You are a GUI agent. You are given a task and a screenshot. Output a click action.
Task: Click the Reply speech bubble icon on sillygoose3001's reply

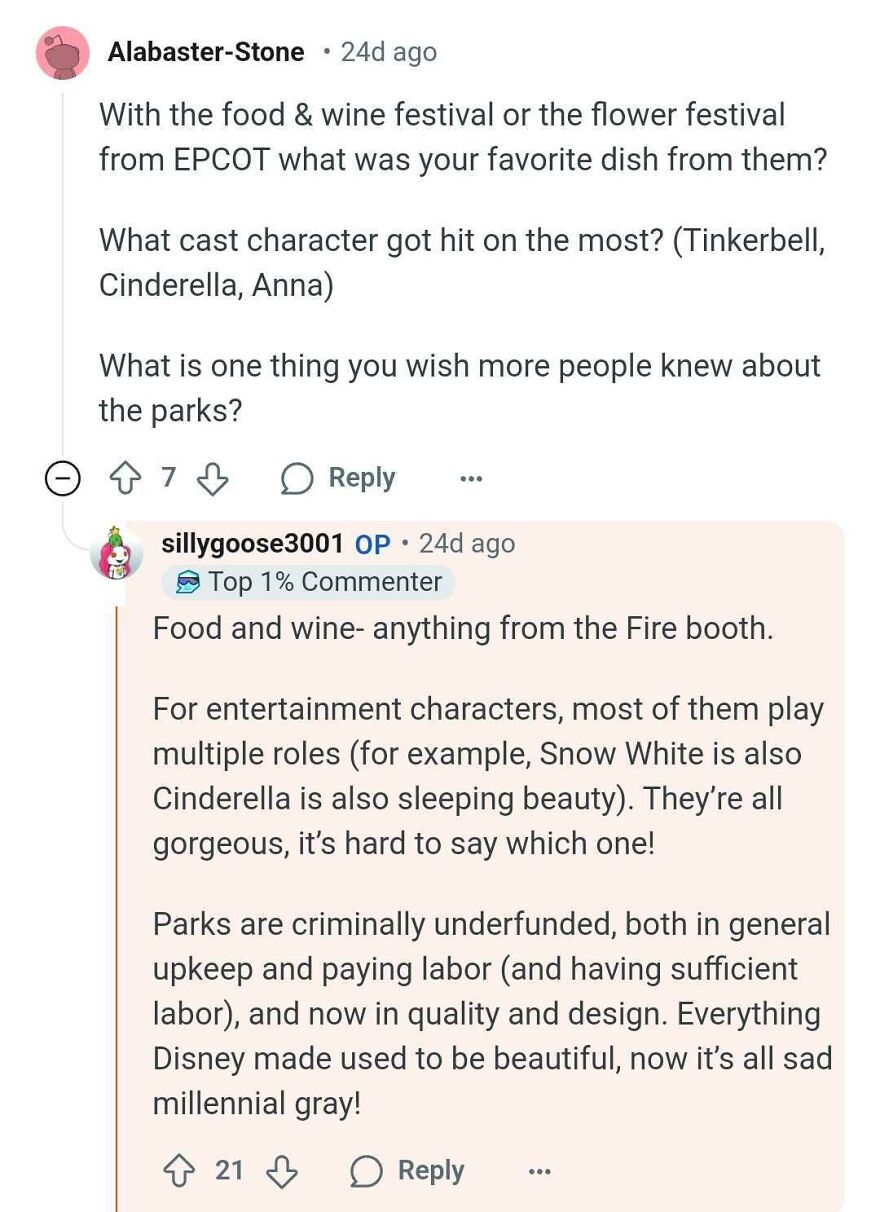366,1170
